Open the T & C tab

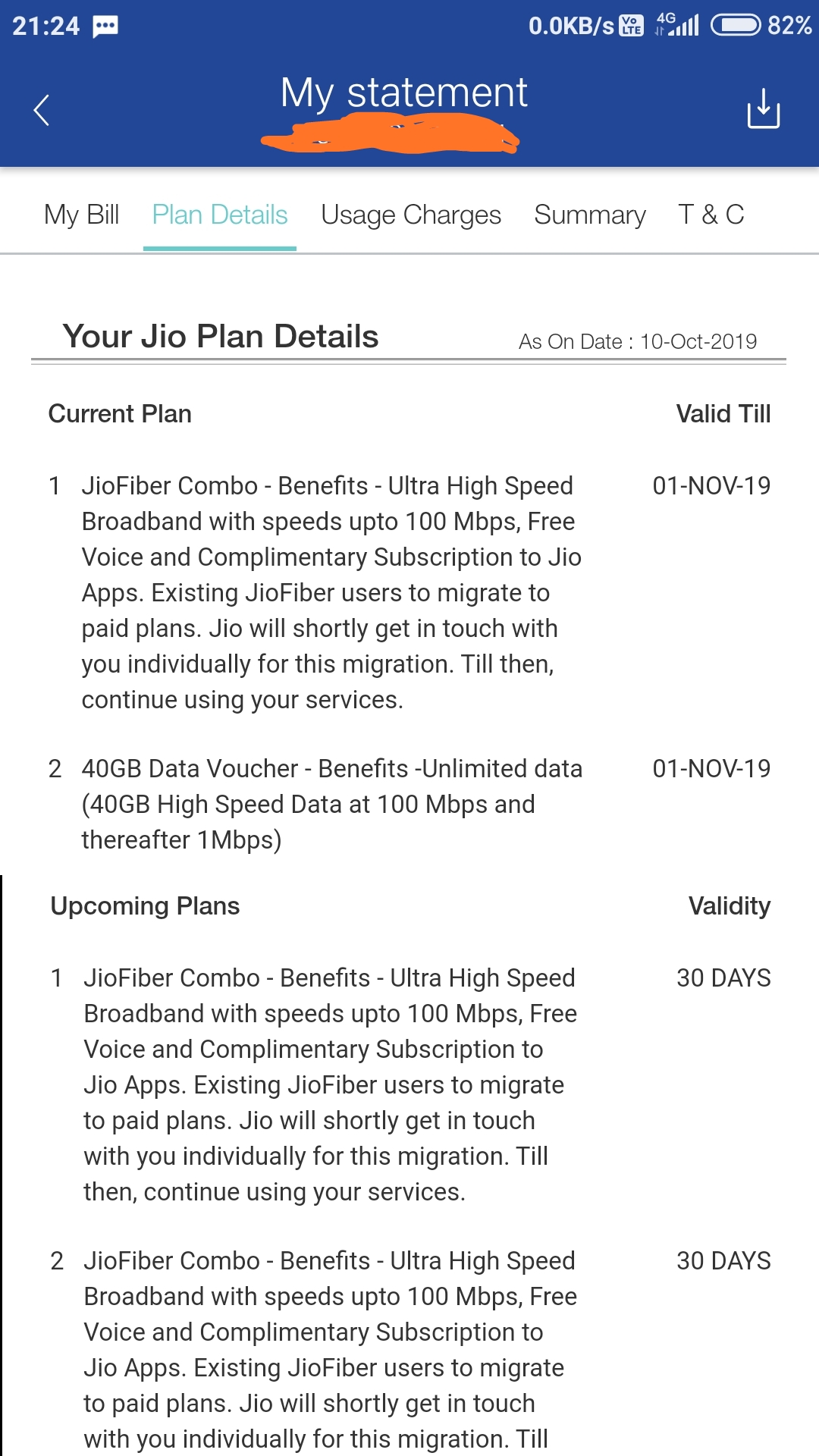[x=711, y=215]
